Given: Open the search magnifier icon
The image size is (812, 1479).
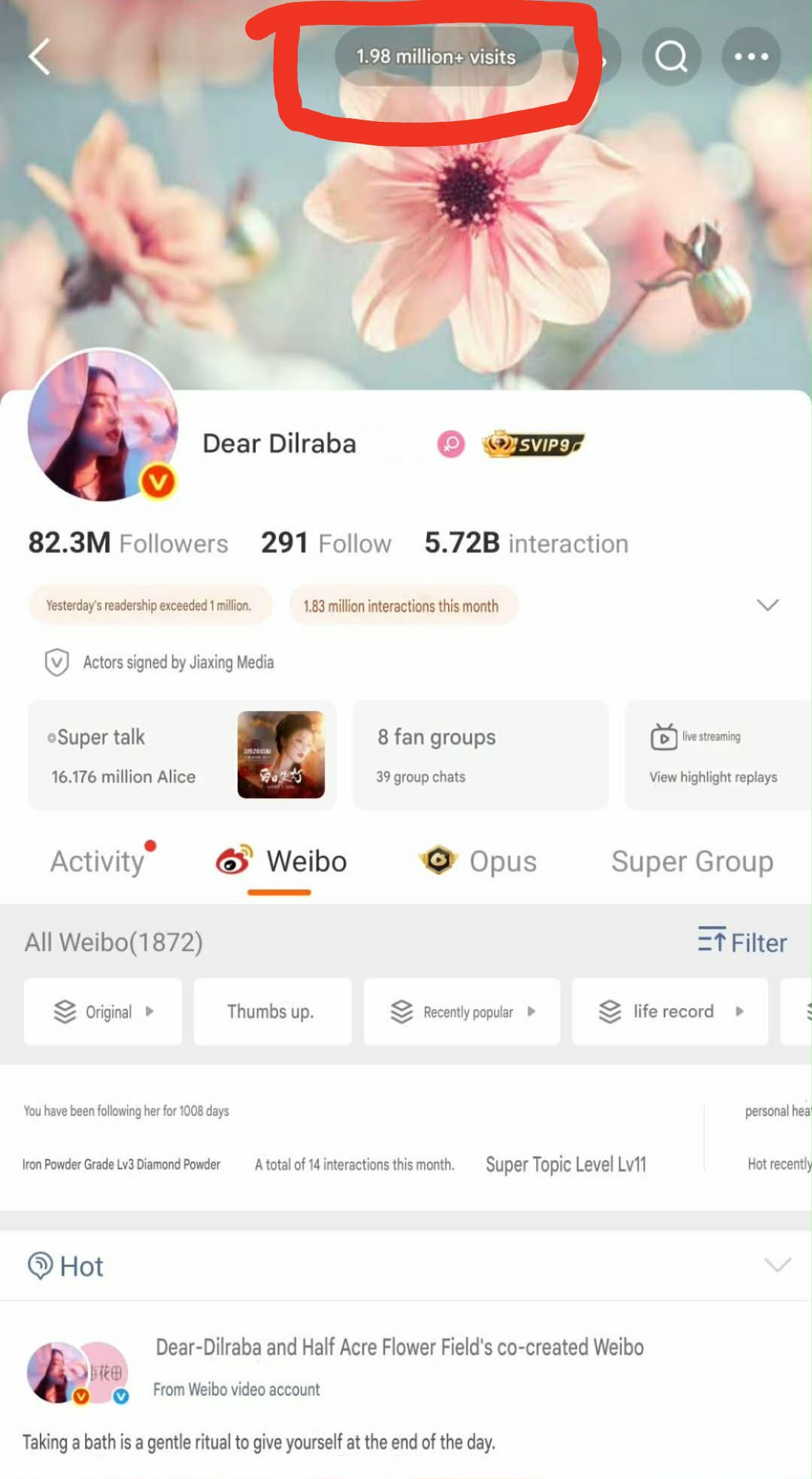Looking at the screenshot, I should tap(671, 56).
